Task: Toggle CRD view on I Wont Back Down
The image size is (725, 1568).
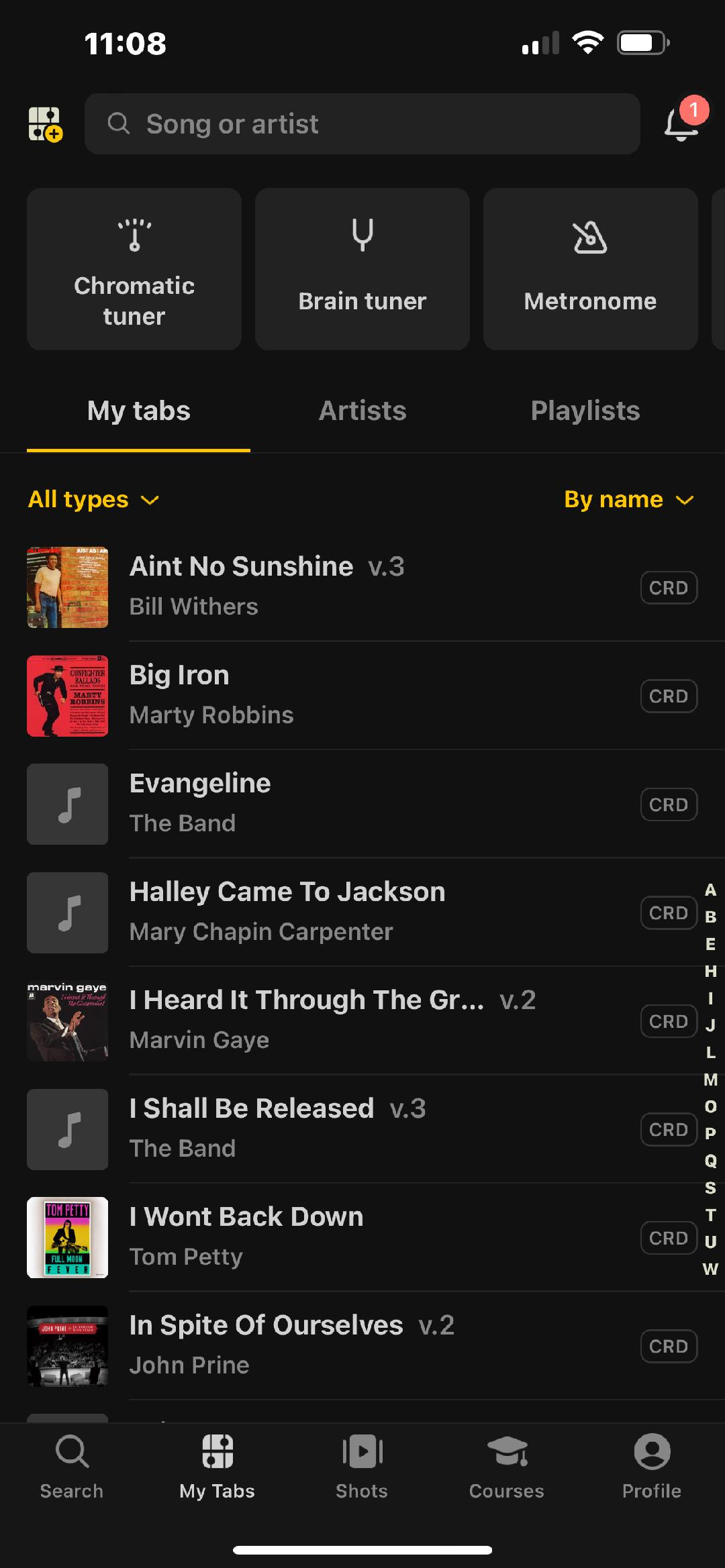Action: pos(669,1238)
